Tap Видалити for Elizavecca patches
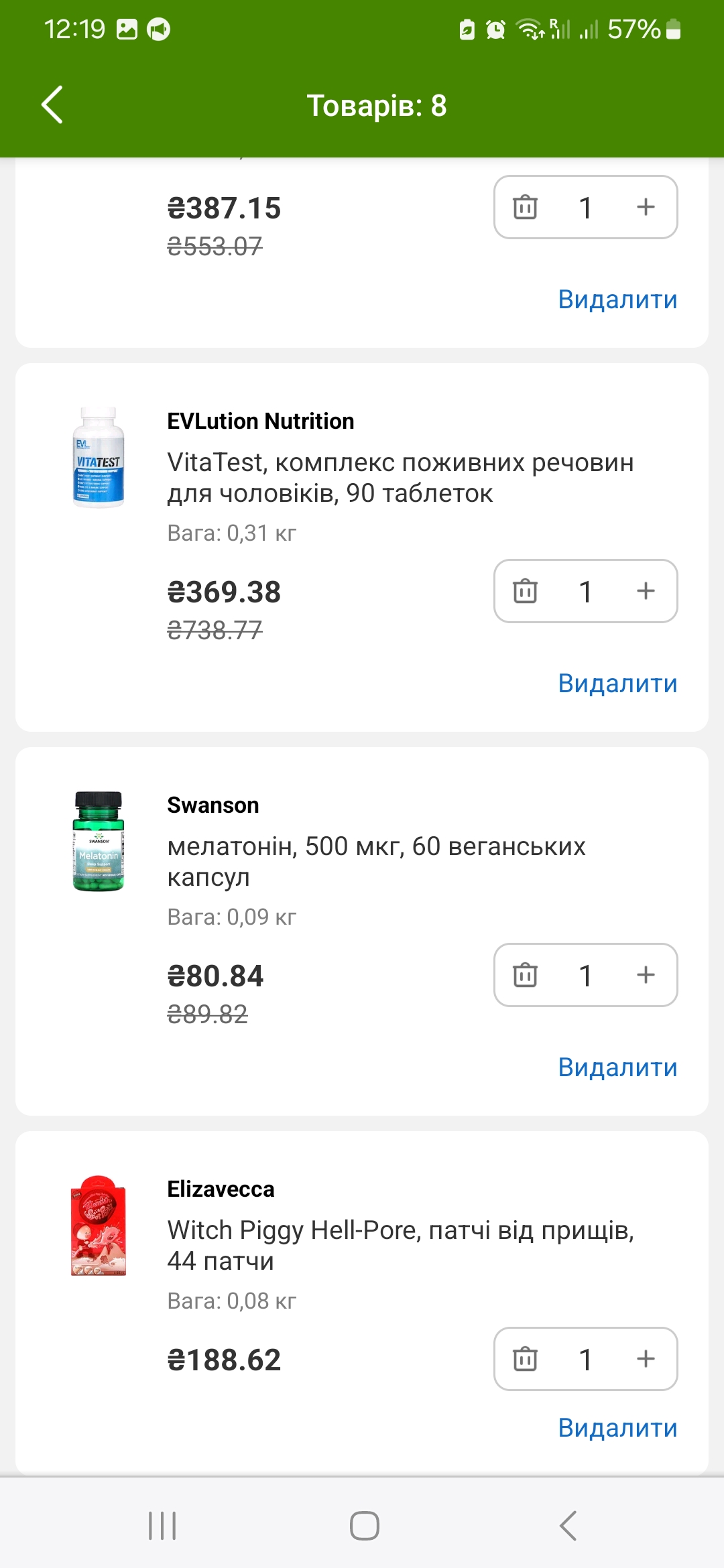 tap(617, 1427)
